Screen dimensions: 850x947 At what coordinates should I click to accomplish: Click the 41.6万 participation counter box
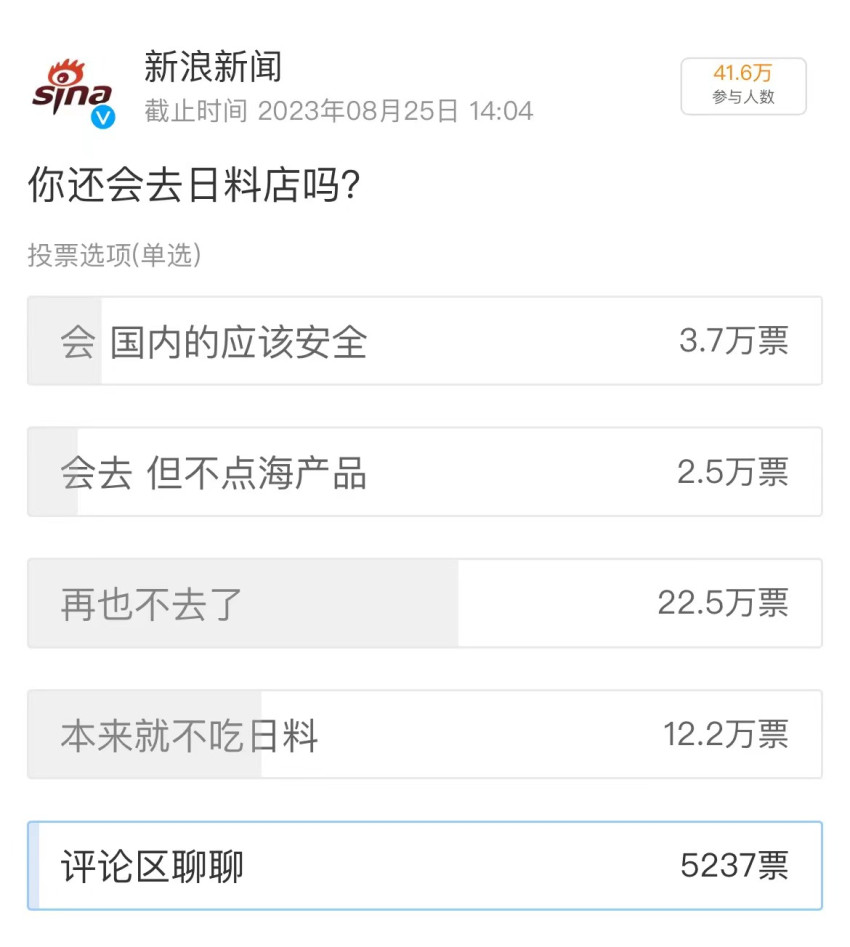click(743, 87)
